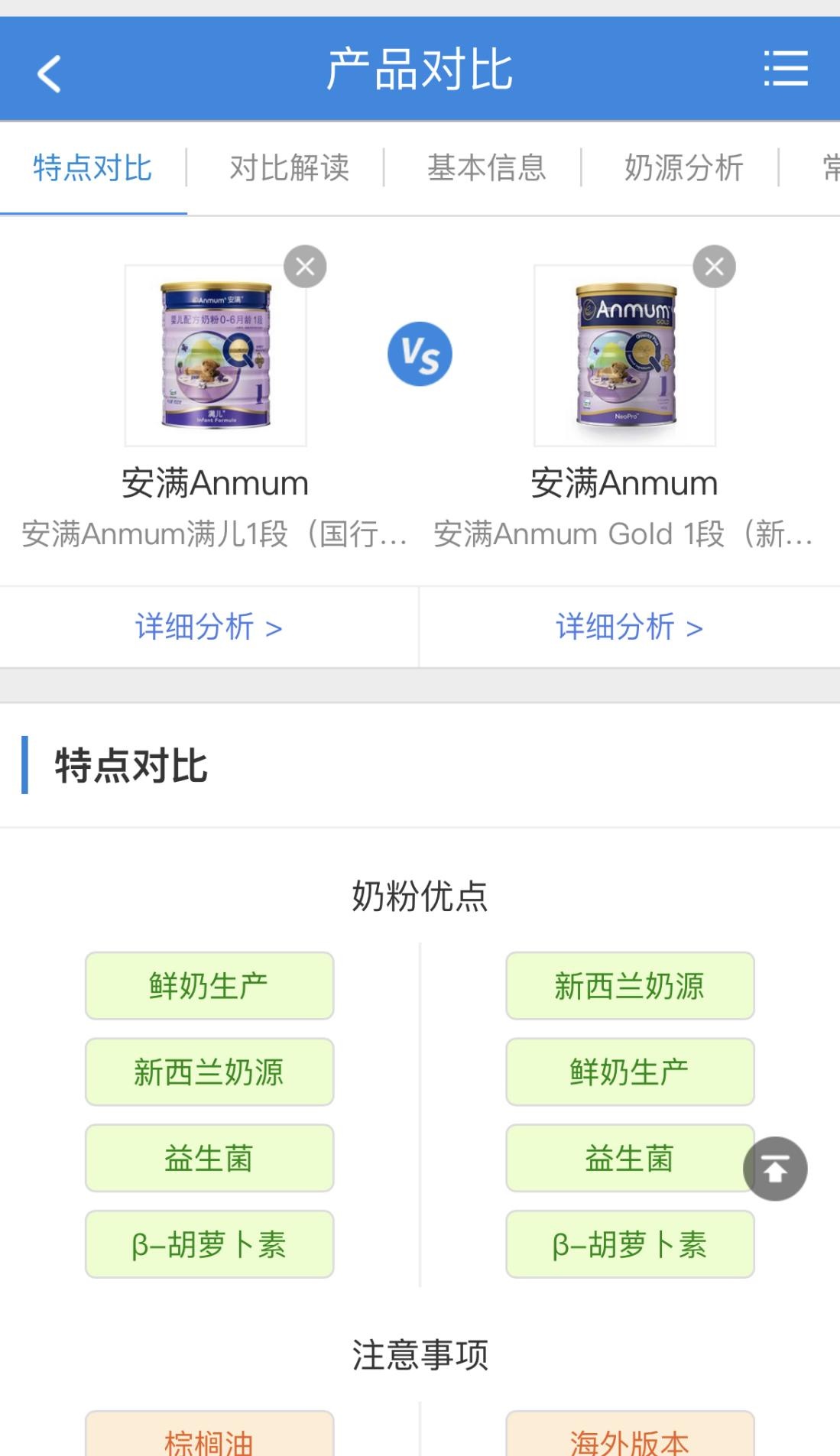
Task: Jump to the top with the floating arrow
Action: (x=775, y=1169)
